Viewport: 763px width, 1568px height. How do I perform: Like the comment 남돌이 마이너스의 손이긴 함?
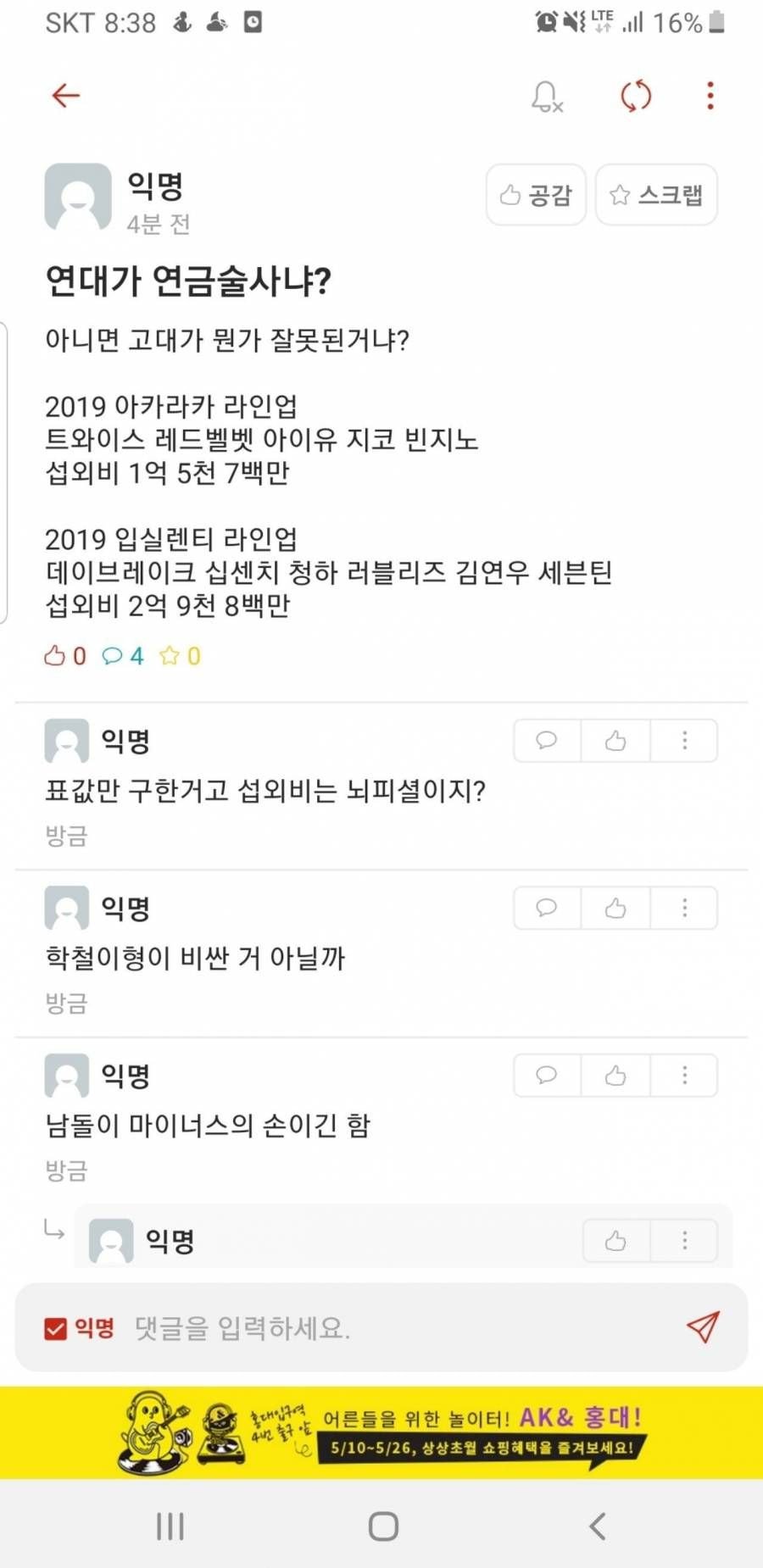pyautogui.click(x=615, y=1076)
